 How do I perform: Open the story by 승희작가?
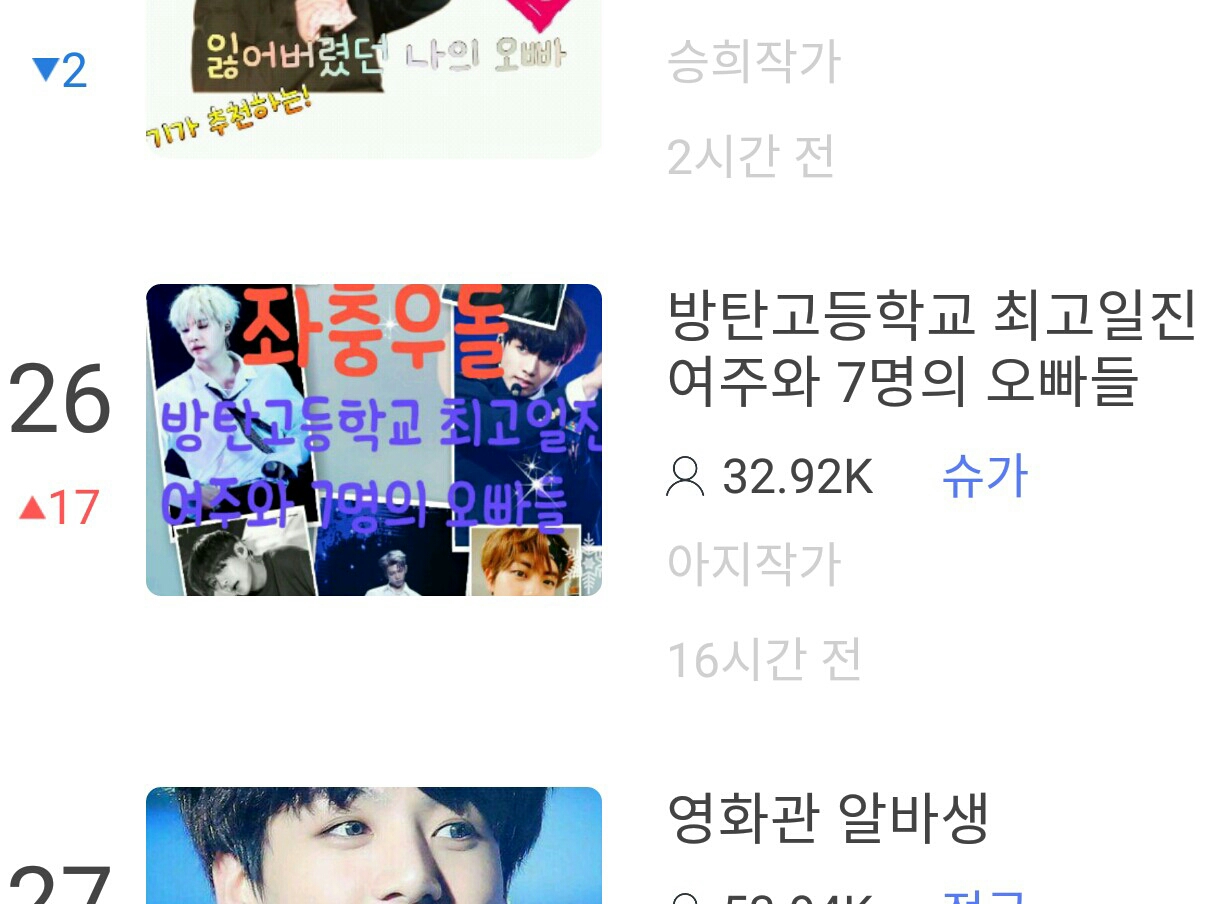[754, 63]
